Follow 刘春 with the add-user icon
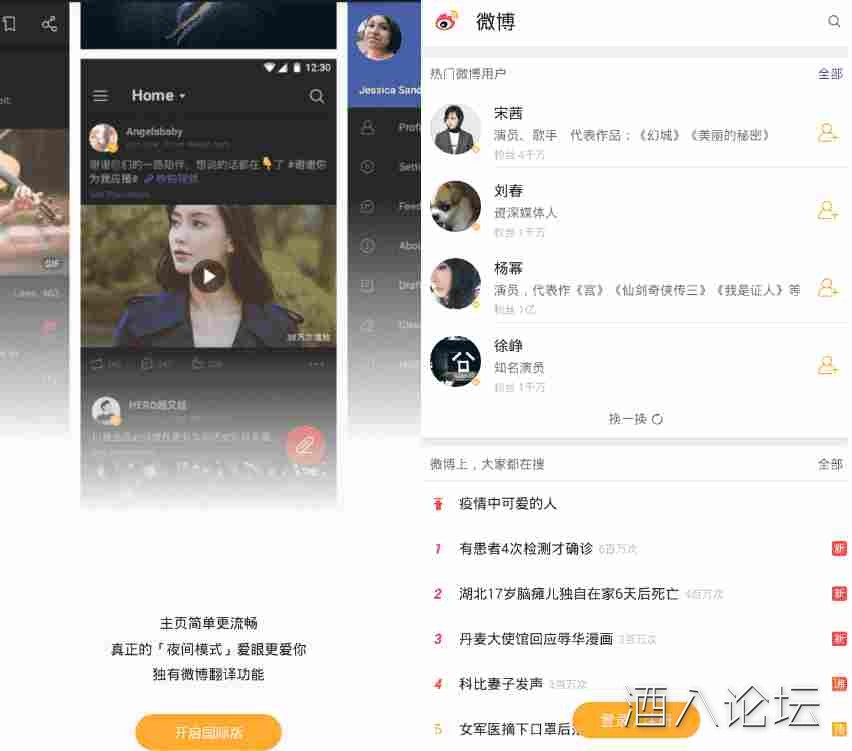 pos(827,210)
